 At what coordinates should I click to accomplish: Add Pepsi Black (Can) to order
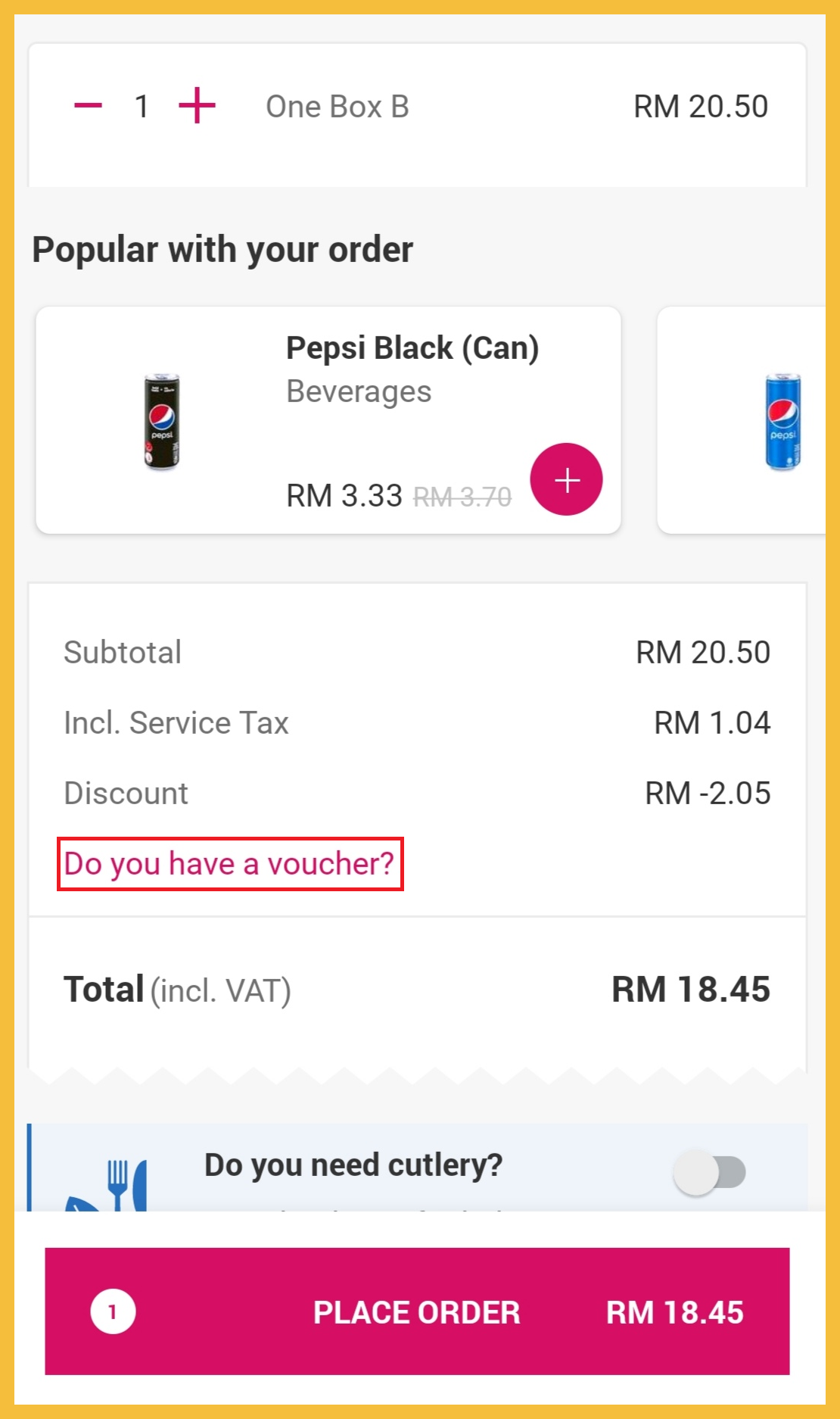566,479
